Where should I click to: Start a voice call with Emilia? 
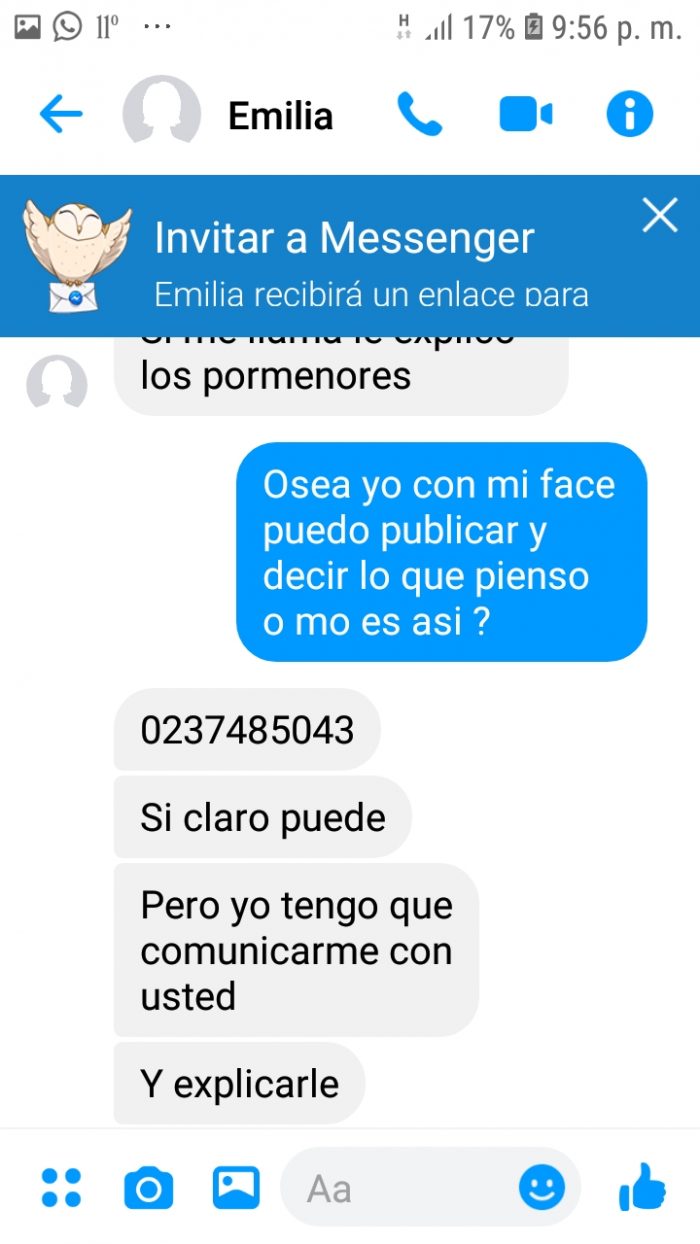pos(419,115)
